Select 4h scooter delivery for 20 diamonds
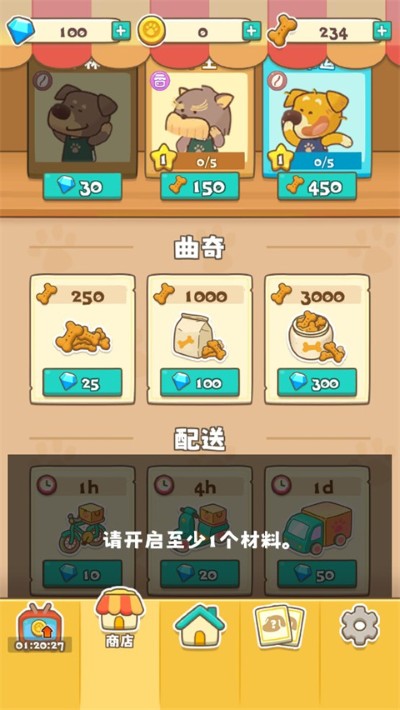The image size is (400, 710). [x=200, y=574]
